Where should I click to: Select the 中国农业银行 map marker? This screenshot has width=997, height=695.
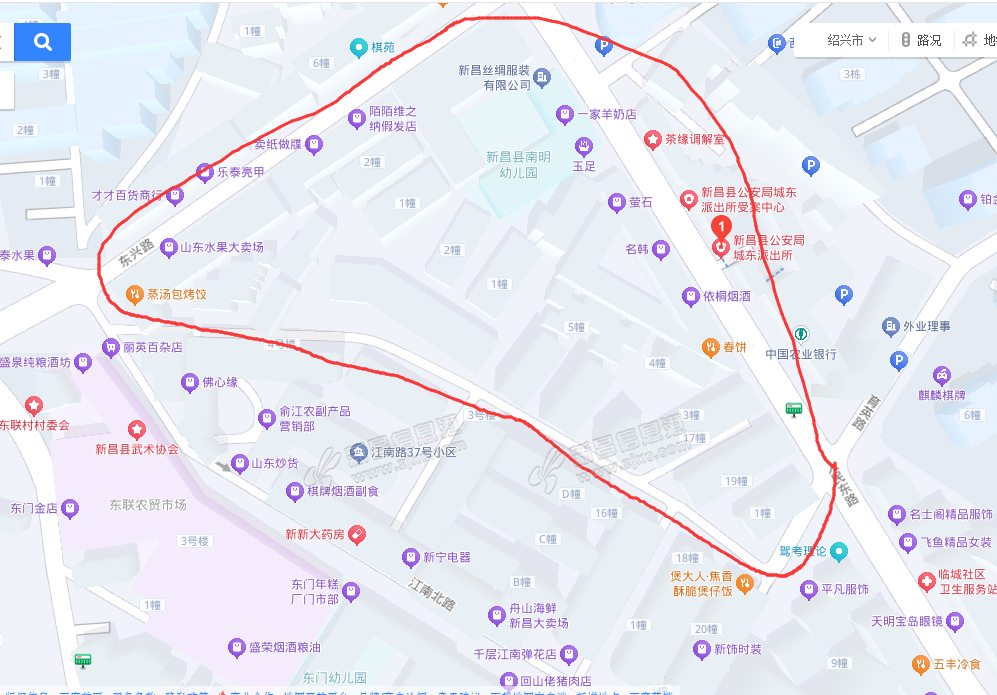point(800,334)
